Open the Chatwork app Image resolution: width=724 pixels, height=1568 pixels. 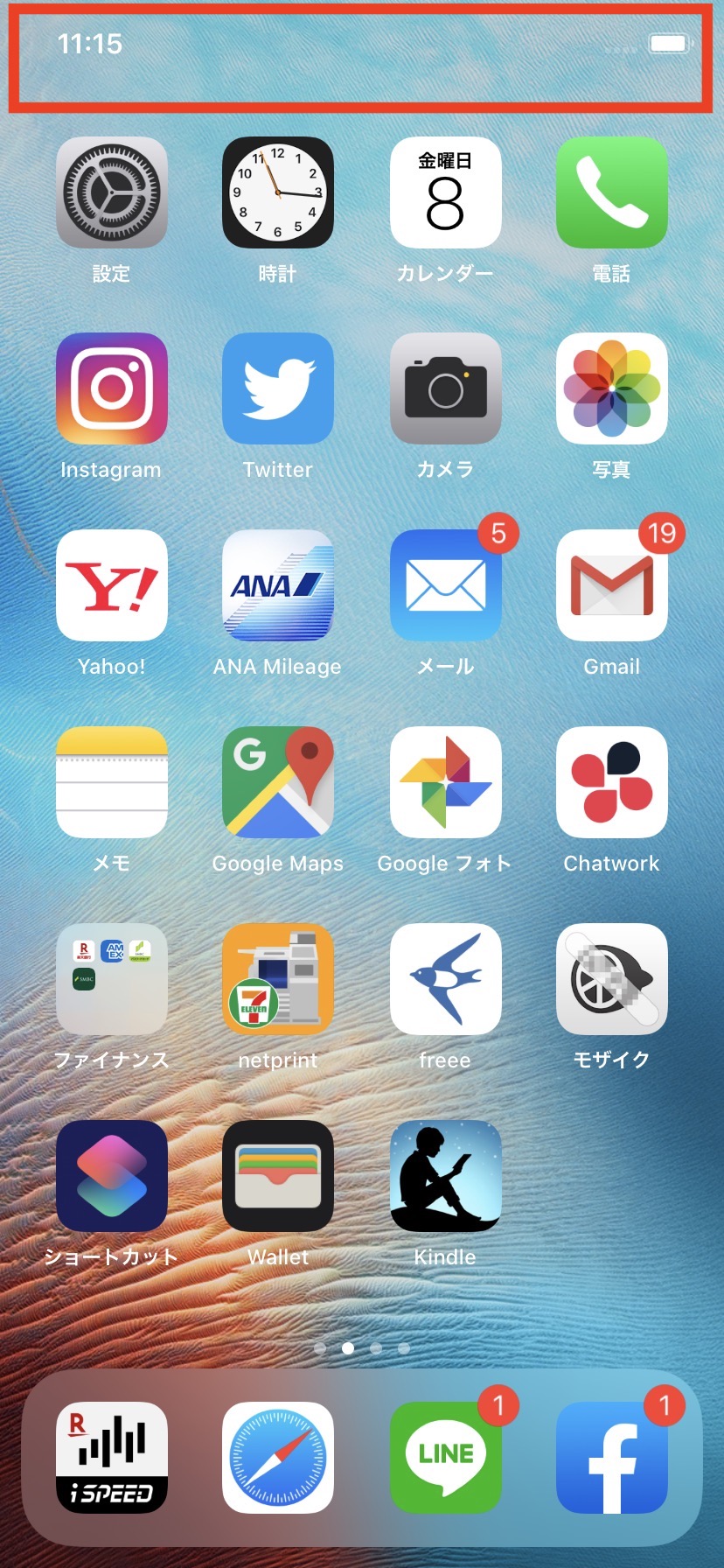611,782
